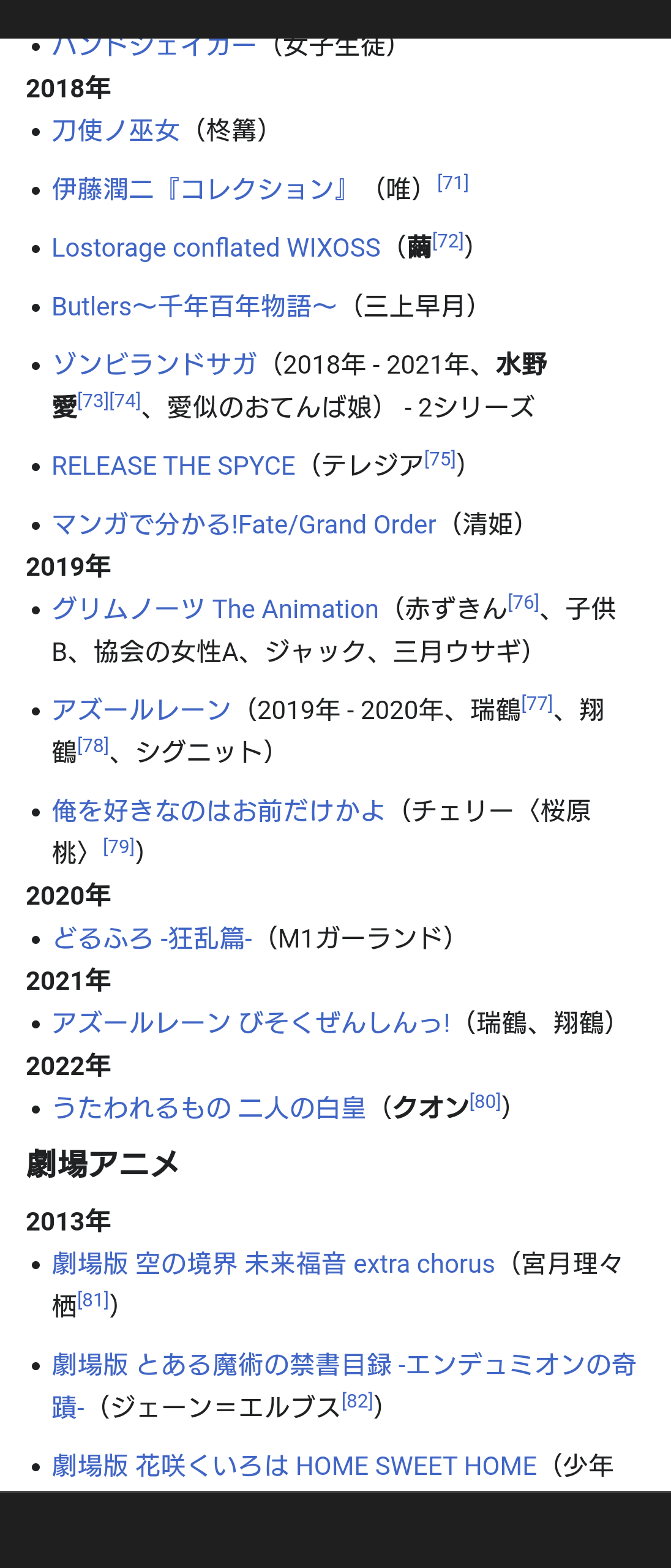Viewport: 671px width, 1568px height.
Task: Open どろふろ -狂乱篇- link
Action: tap(152, 938)
